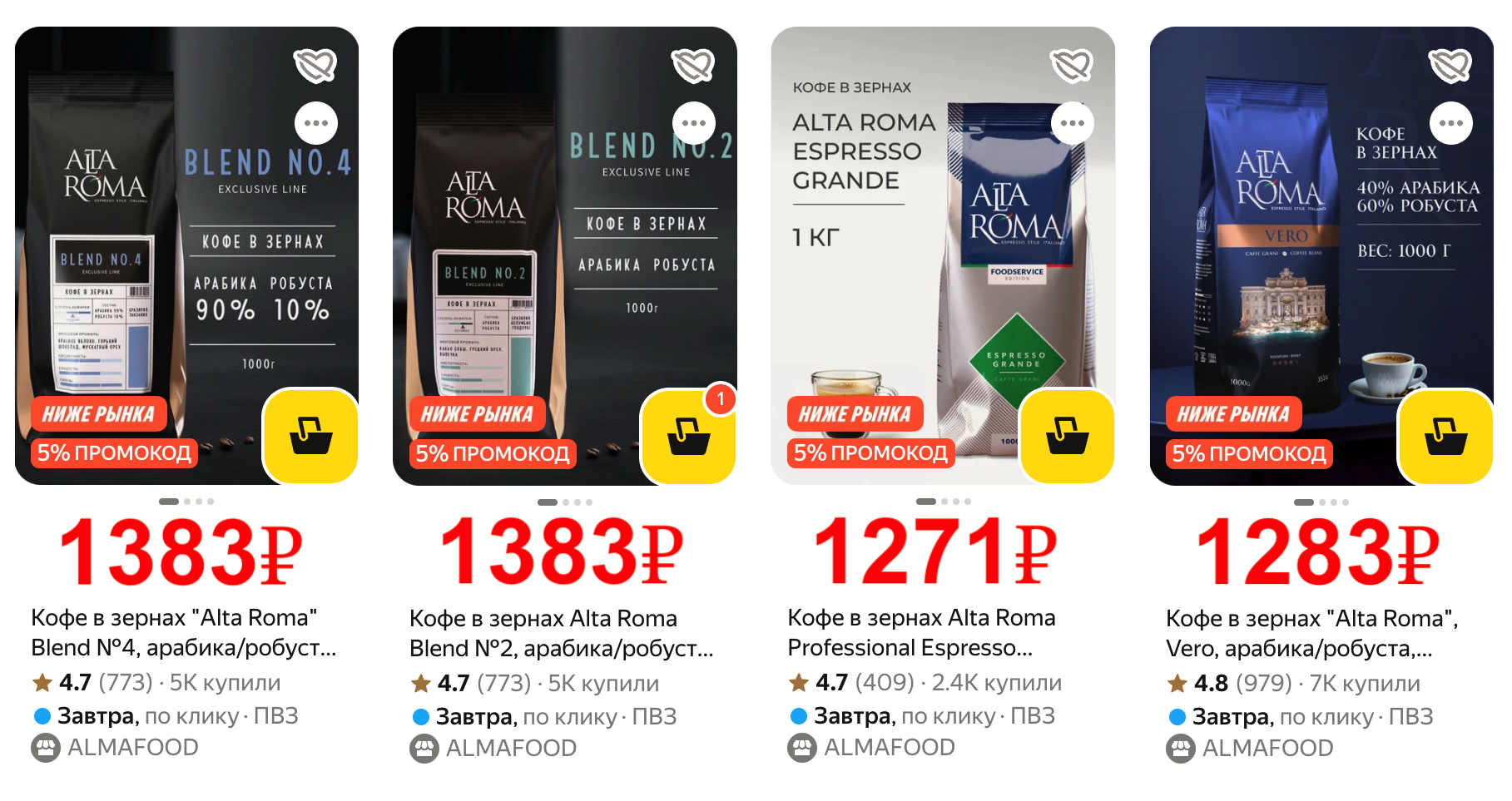
Task: Open ALMAFOOD seller under Vero coffee
Action: pos(1267,748)
